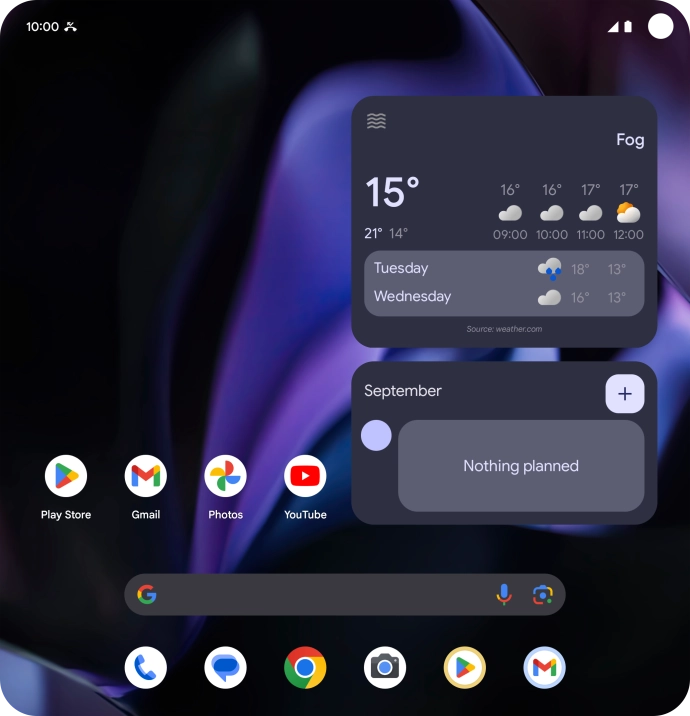Open the Play Store shortcut in the dock
This screenshot has height=716, width=690.
(x=465, y=667)
